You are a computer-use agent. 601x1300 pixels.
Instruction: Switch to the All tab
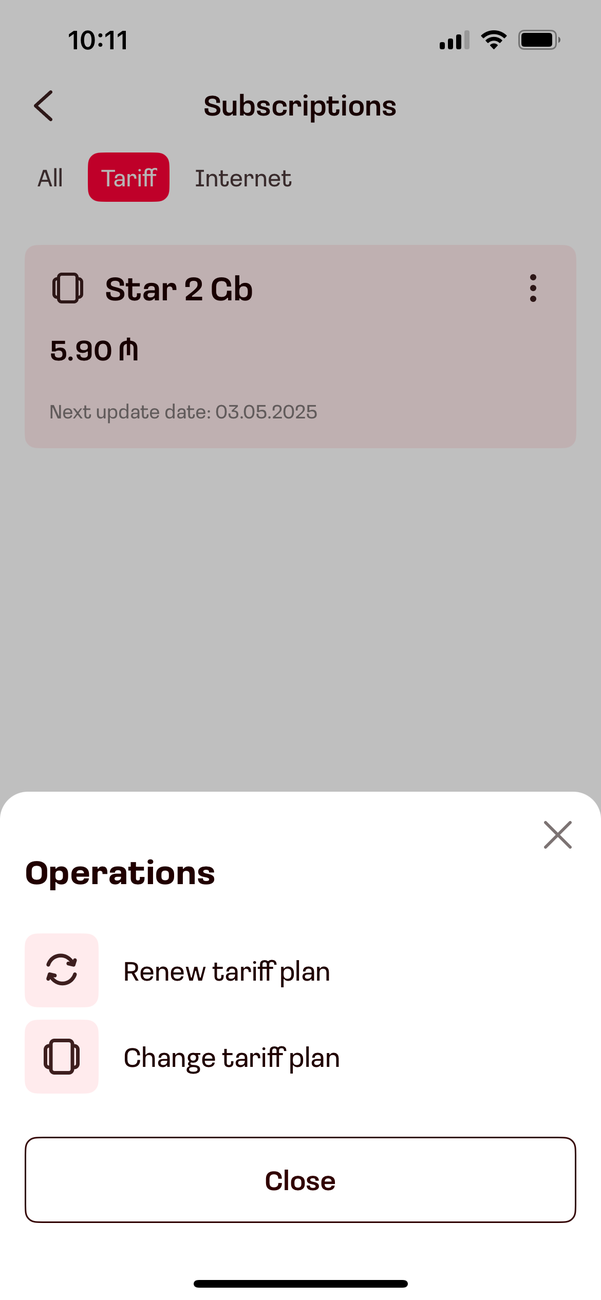(x=50, y=179)
